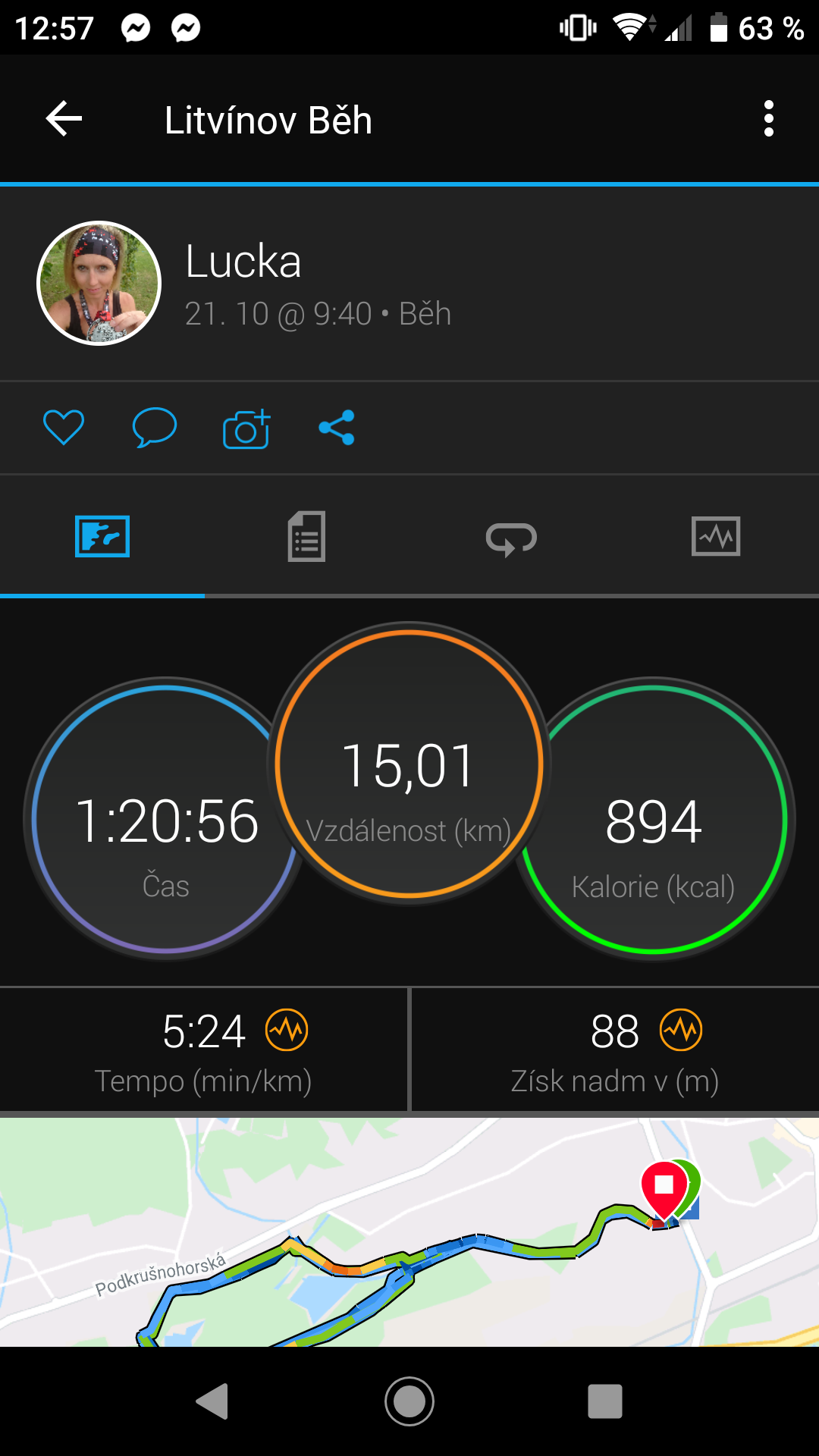819x1456 pixels.
Task: Tap the chart icon next to elevation 88
Action: point(681,1030)
